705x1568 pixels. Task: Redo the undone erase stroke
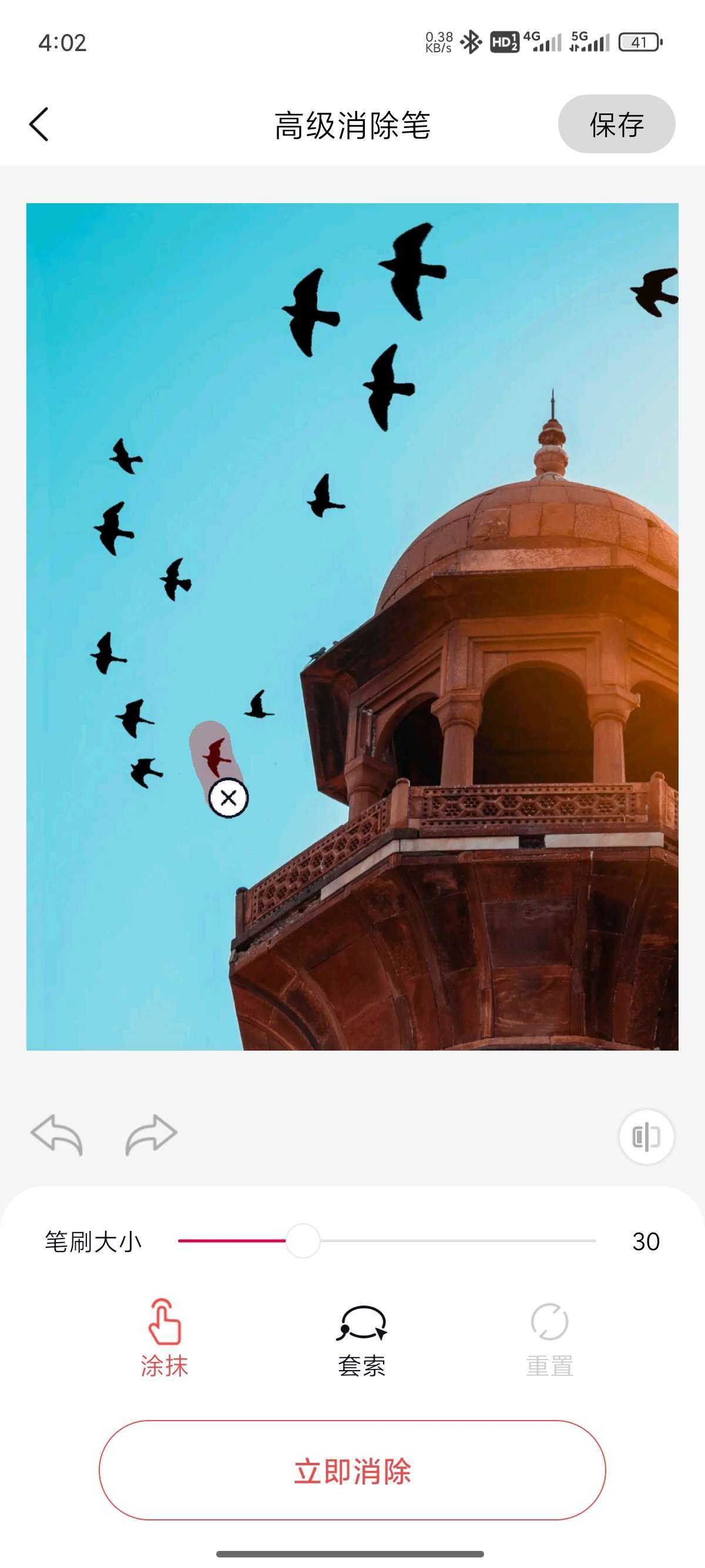pos(151,1135)
